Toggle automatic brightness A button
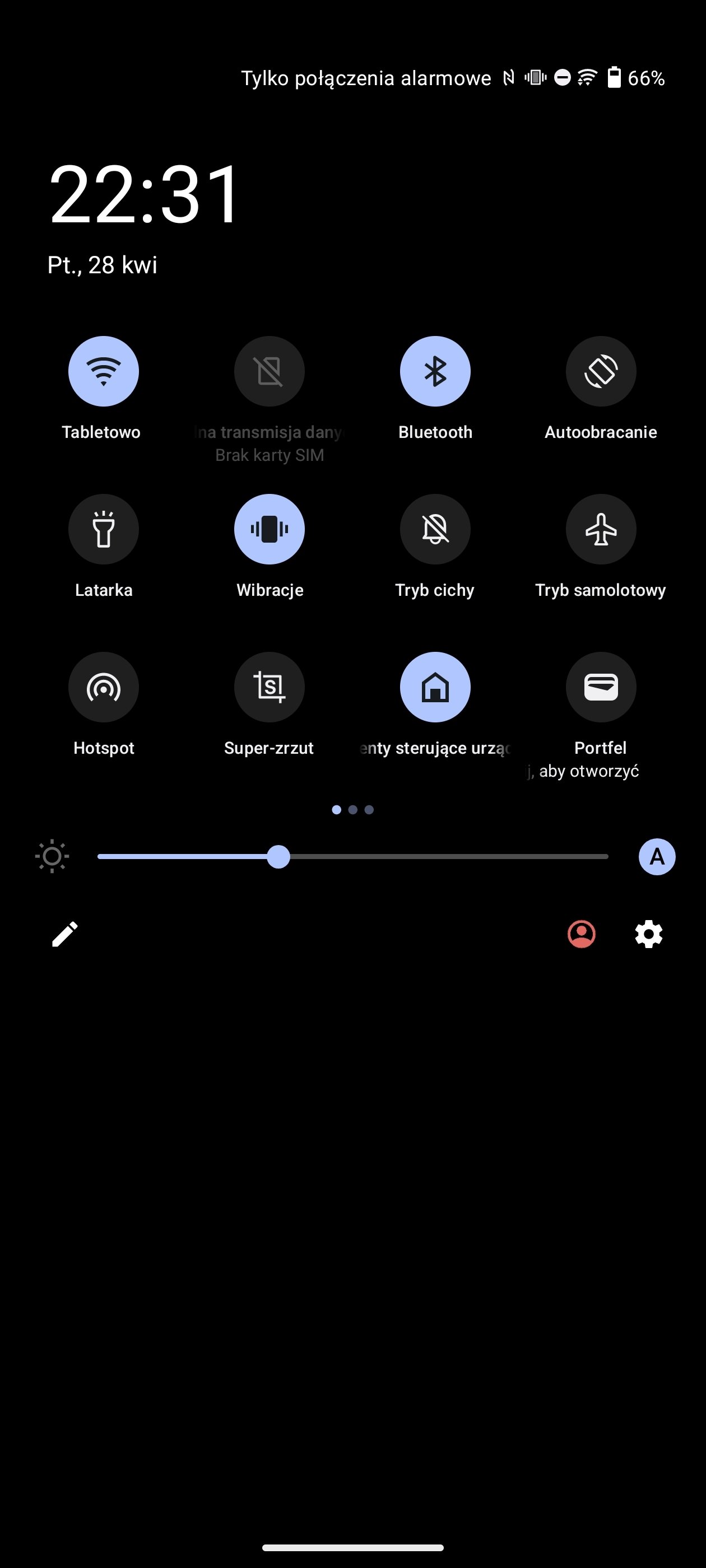 [657, 856]
